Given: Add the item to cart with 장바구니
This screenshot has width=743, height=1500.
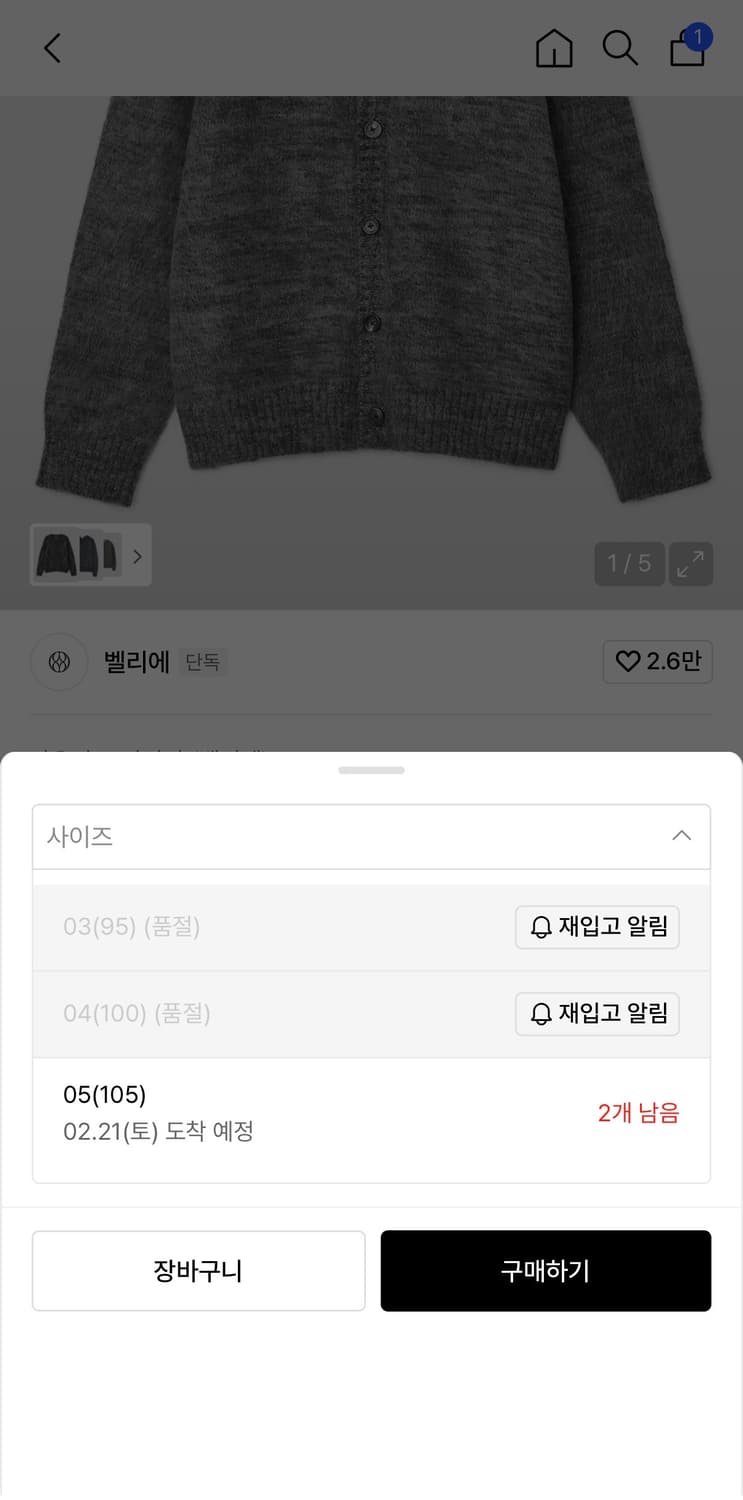Looking at the screenshot, I should (198, 1271).
